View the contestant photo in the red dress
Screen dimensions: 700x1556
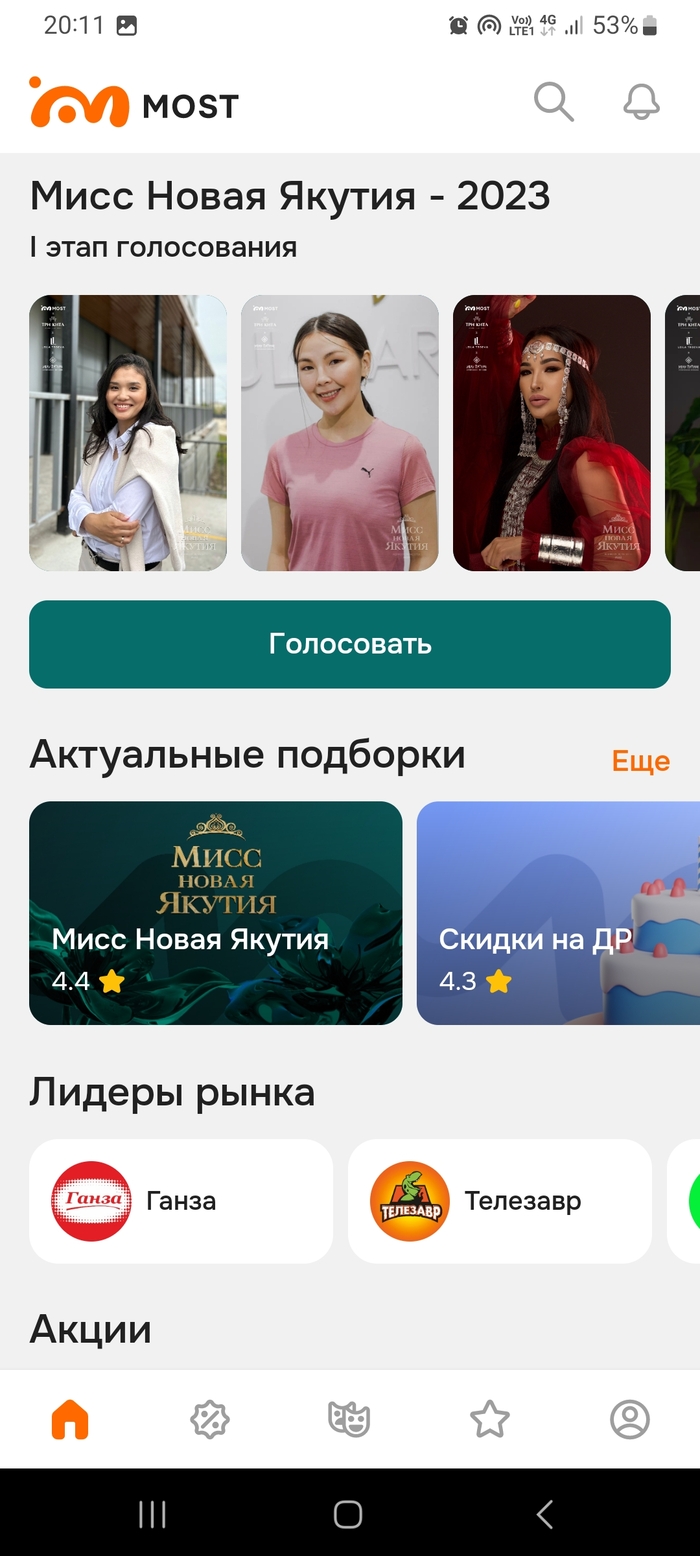pyautogui.click(x=552, y=433)
